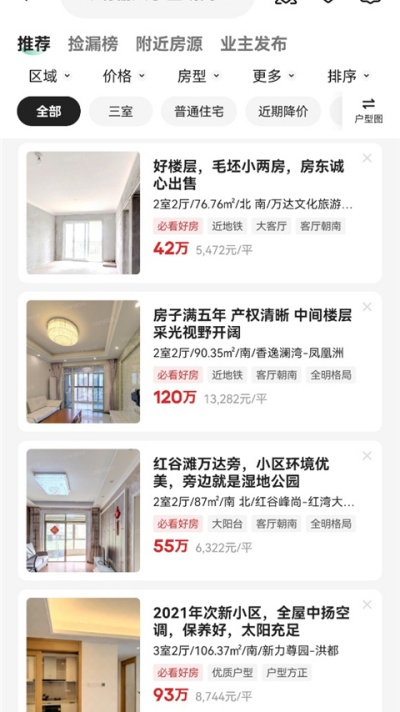Switch to the 附近房源 tab
This screenshot has width=400, height=712.
[x=169, y=44]
